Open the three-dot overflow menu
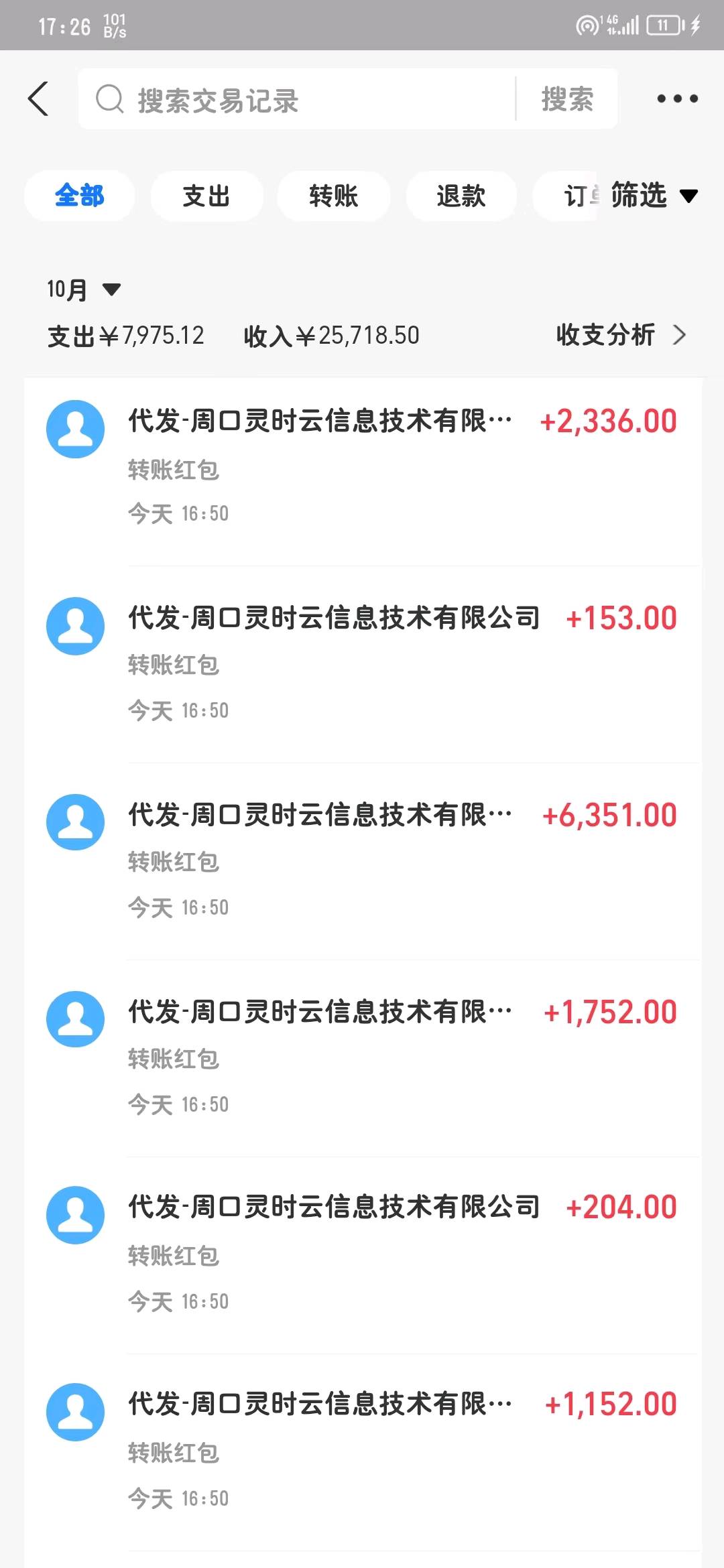Screen dimensions: 724x1568 [677, 99]
